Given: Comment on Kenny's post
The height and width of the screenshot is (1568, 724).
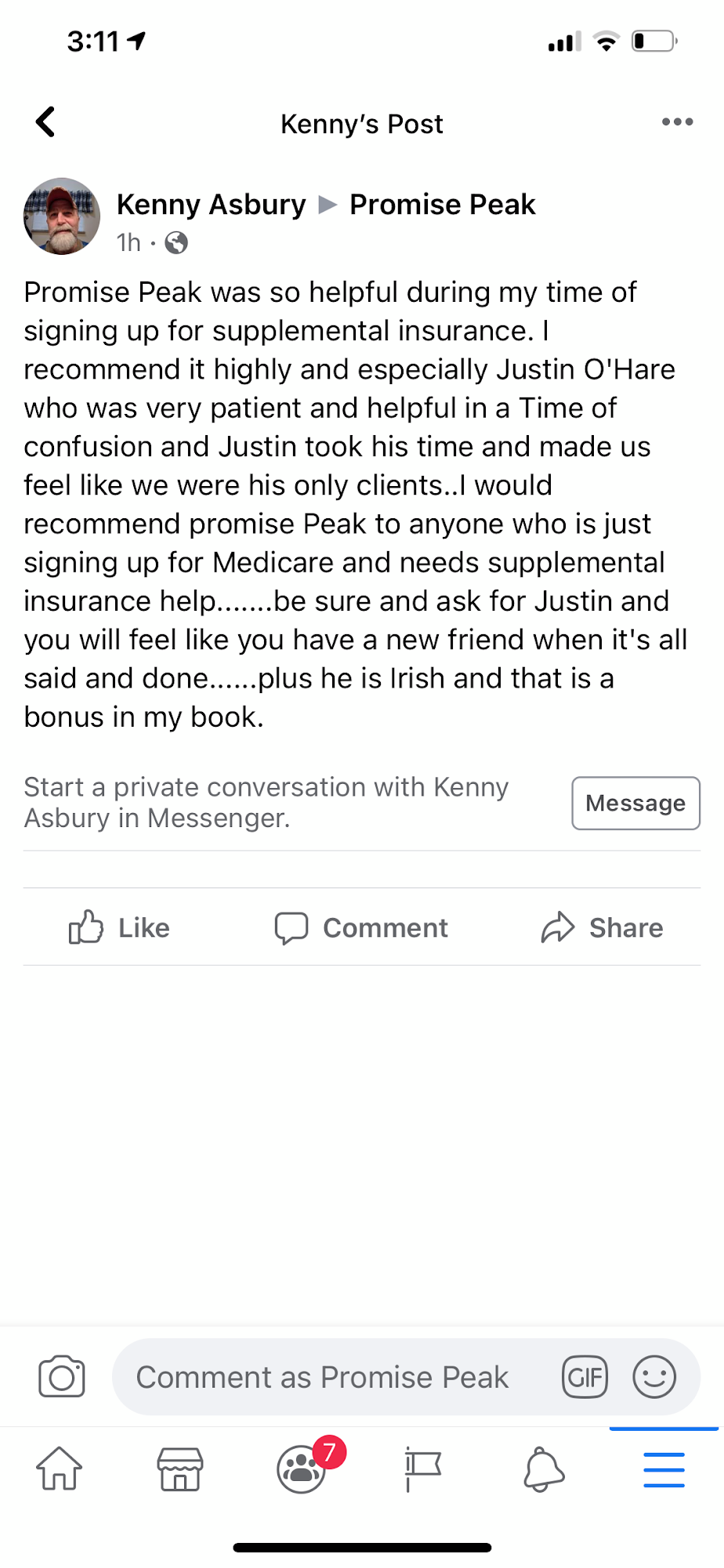Looking at the screenshot, I should (x=361, y=927).
